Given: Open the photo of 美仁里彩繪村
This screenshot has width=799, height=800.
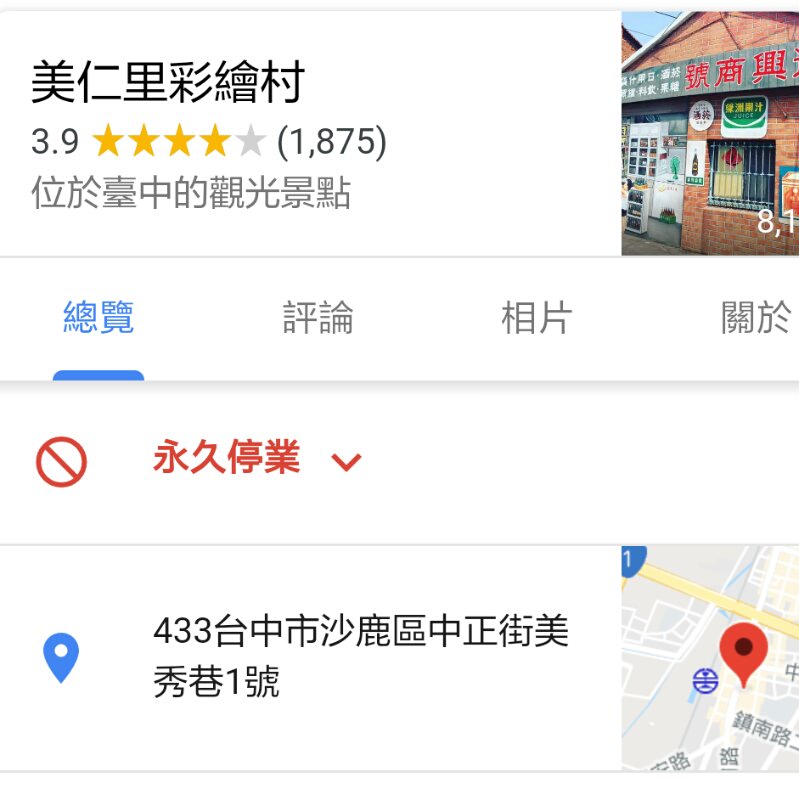Looking at the screenshot, I should click(x=710, y=134).
